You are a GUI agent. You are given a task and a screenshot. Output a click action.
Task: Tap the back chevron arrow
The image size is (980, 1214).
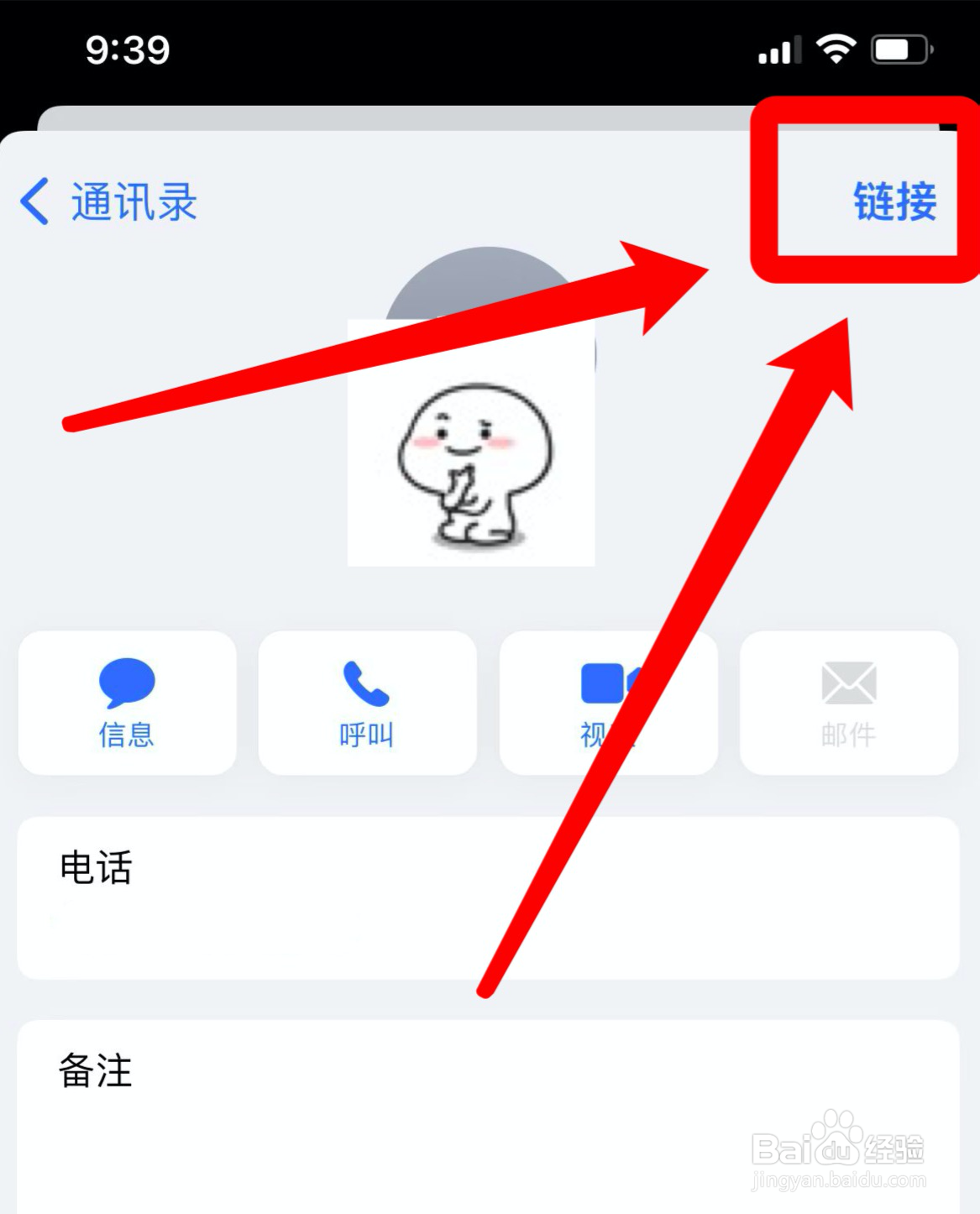pos(34,201)
